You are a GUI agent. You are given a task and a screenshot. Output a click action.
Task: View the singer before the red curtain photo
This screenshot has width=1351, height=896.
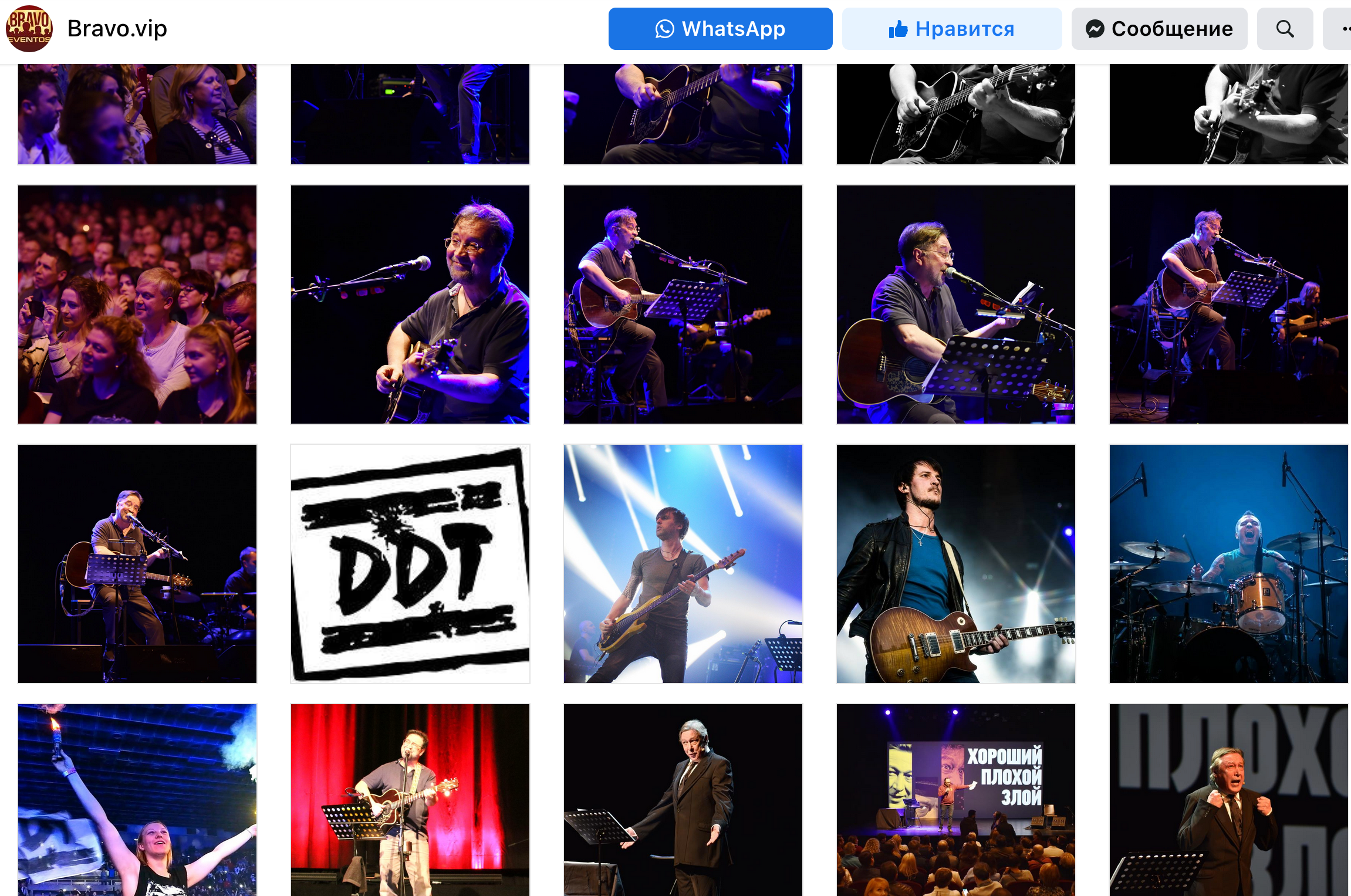[x=410, y=800]
